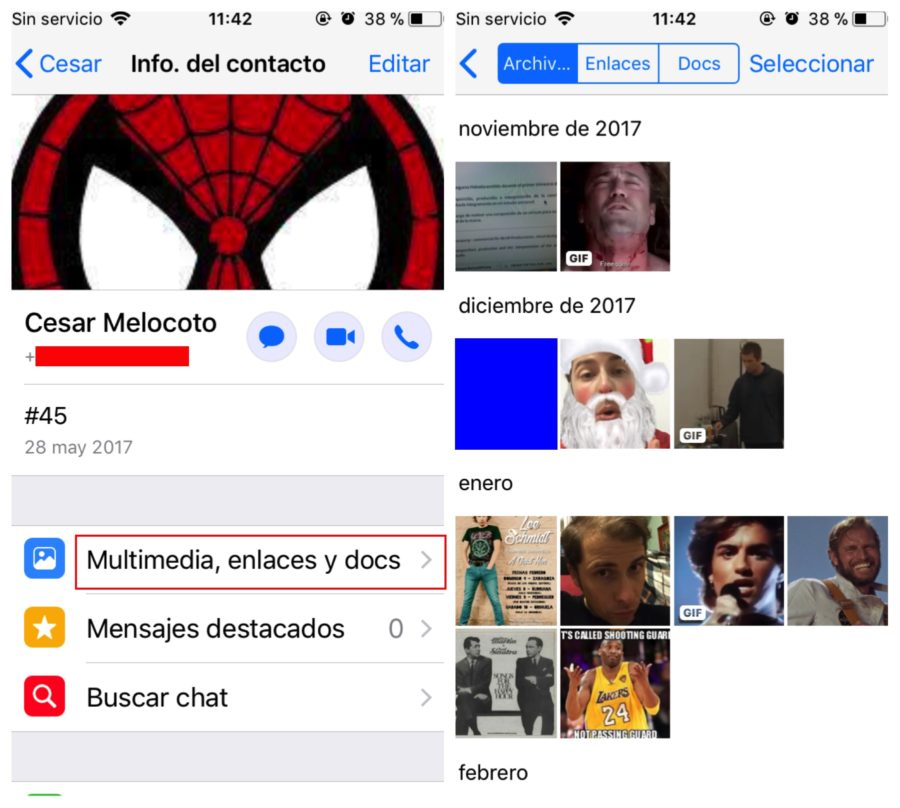Tap Seleccionar to choose media items
The height and width of the screenshot is (808, 900).
(x=811, y=64)
